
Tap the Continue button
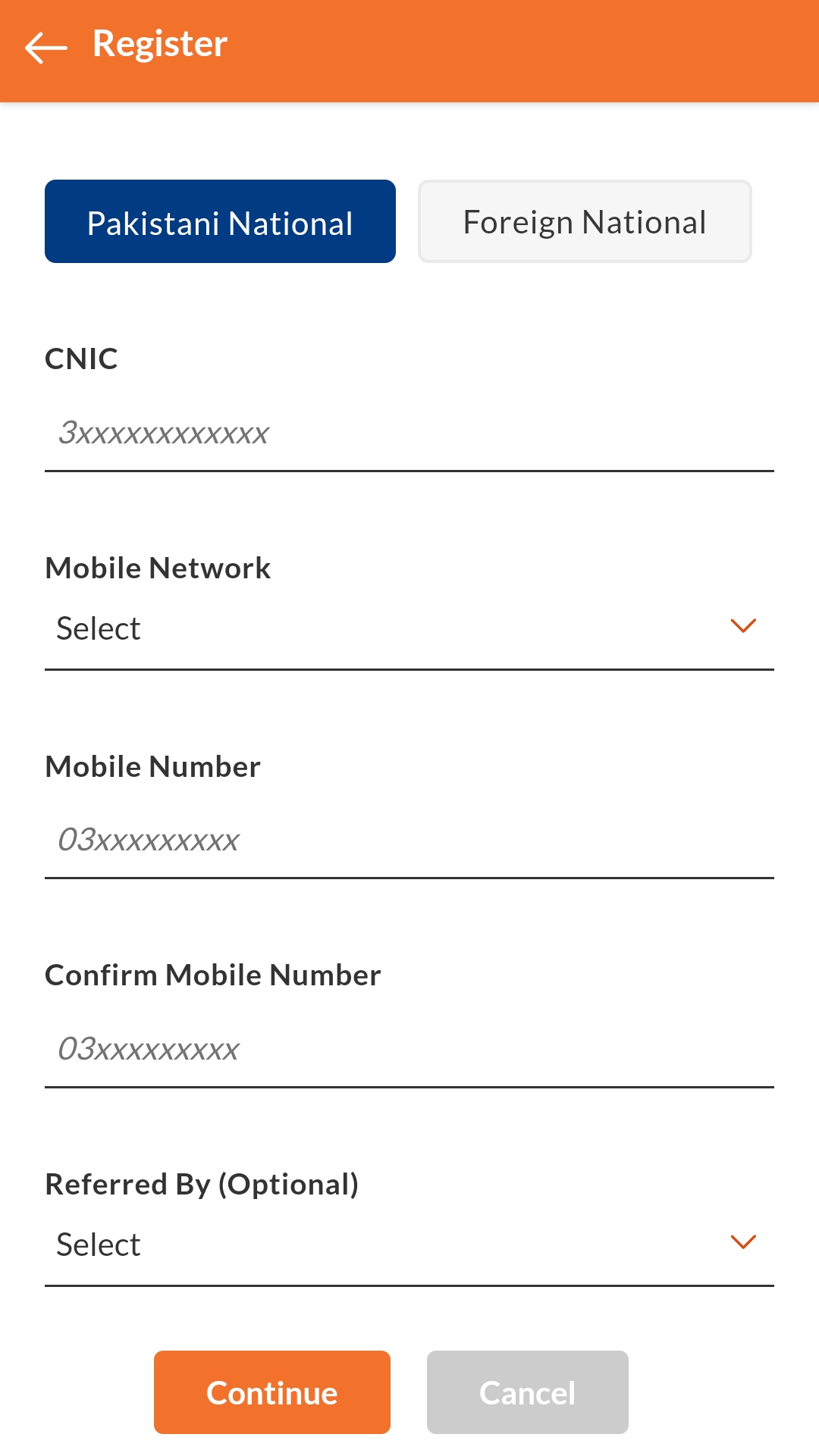(271, 1393)
